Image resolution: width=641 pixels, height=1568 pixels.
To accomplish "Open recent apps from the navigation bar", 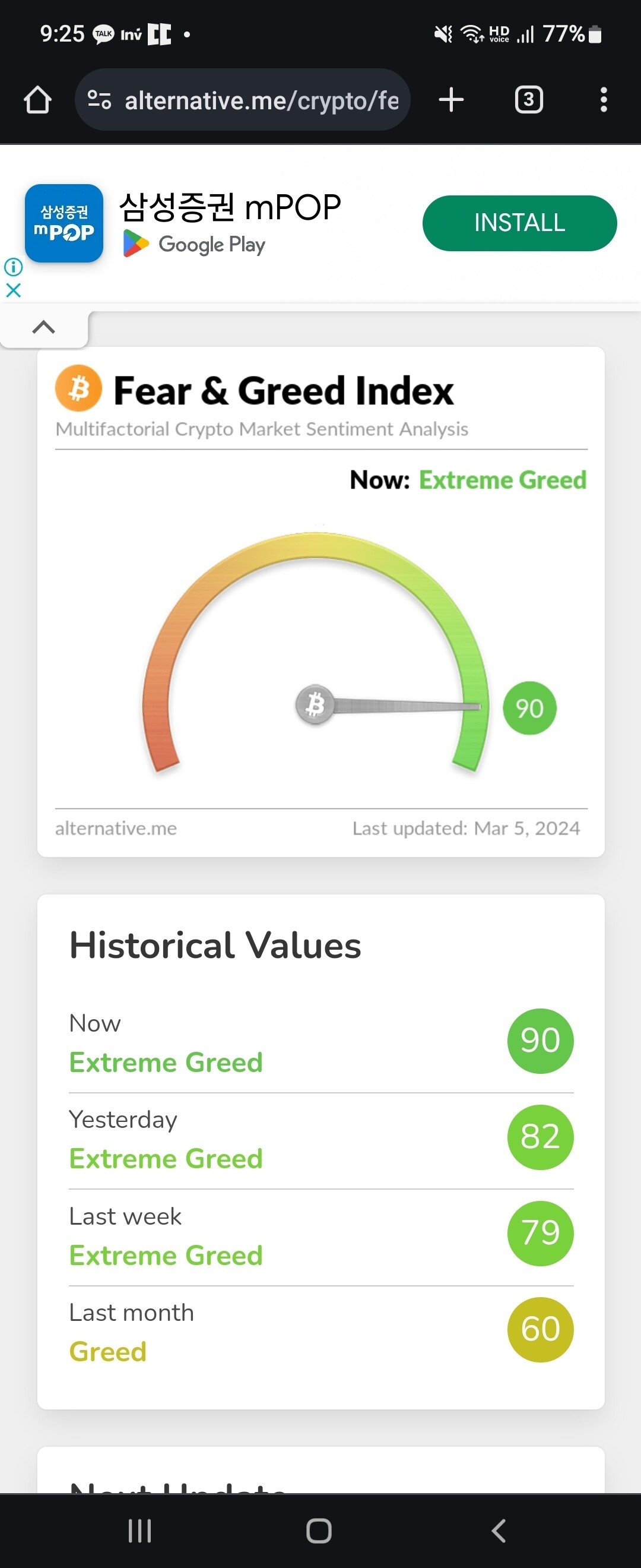I will (139, 1530).
